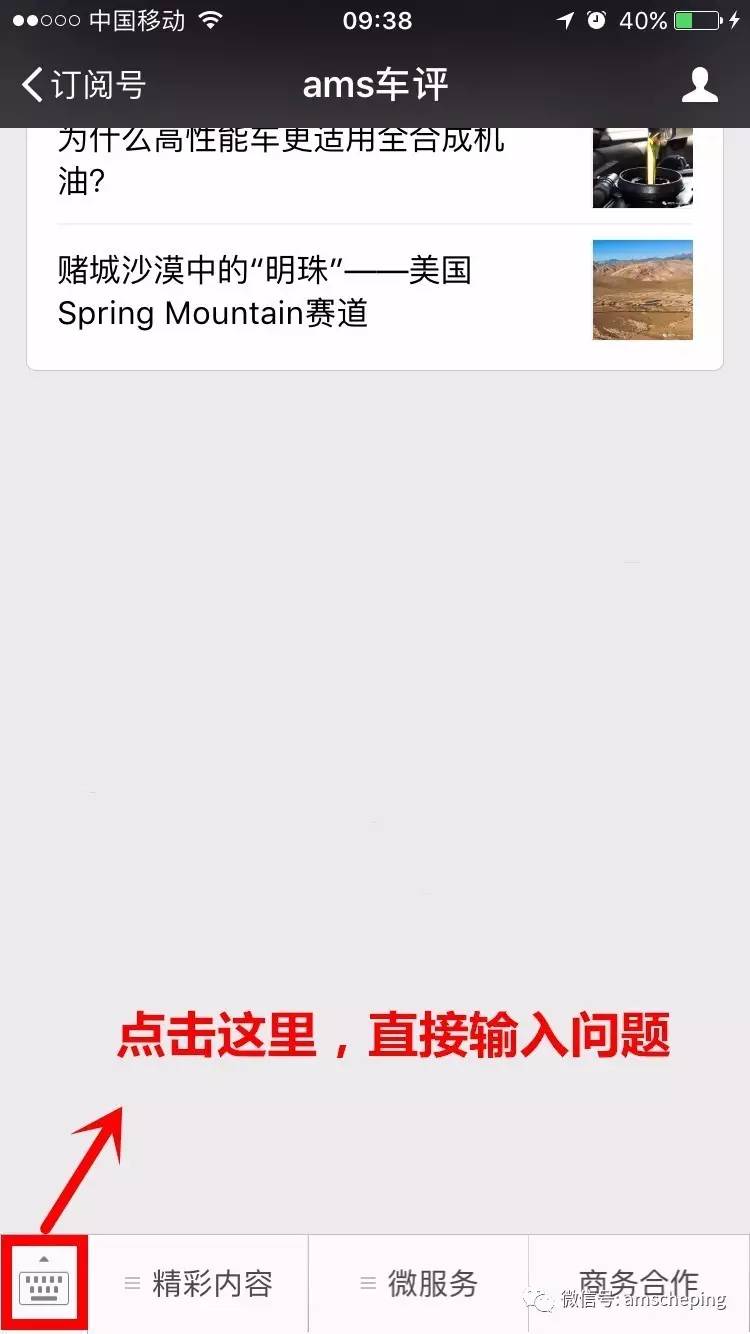Expand the 微服务 menu
The width and height of the screenshot is (750, 1334).
click(x=420, y=1283)
